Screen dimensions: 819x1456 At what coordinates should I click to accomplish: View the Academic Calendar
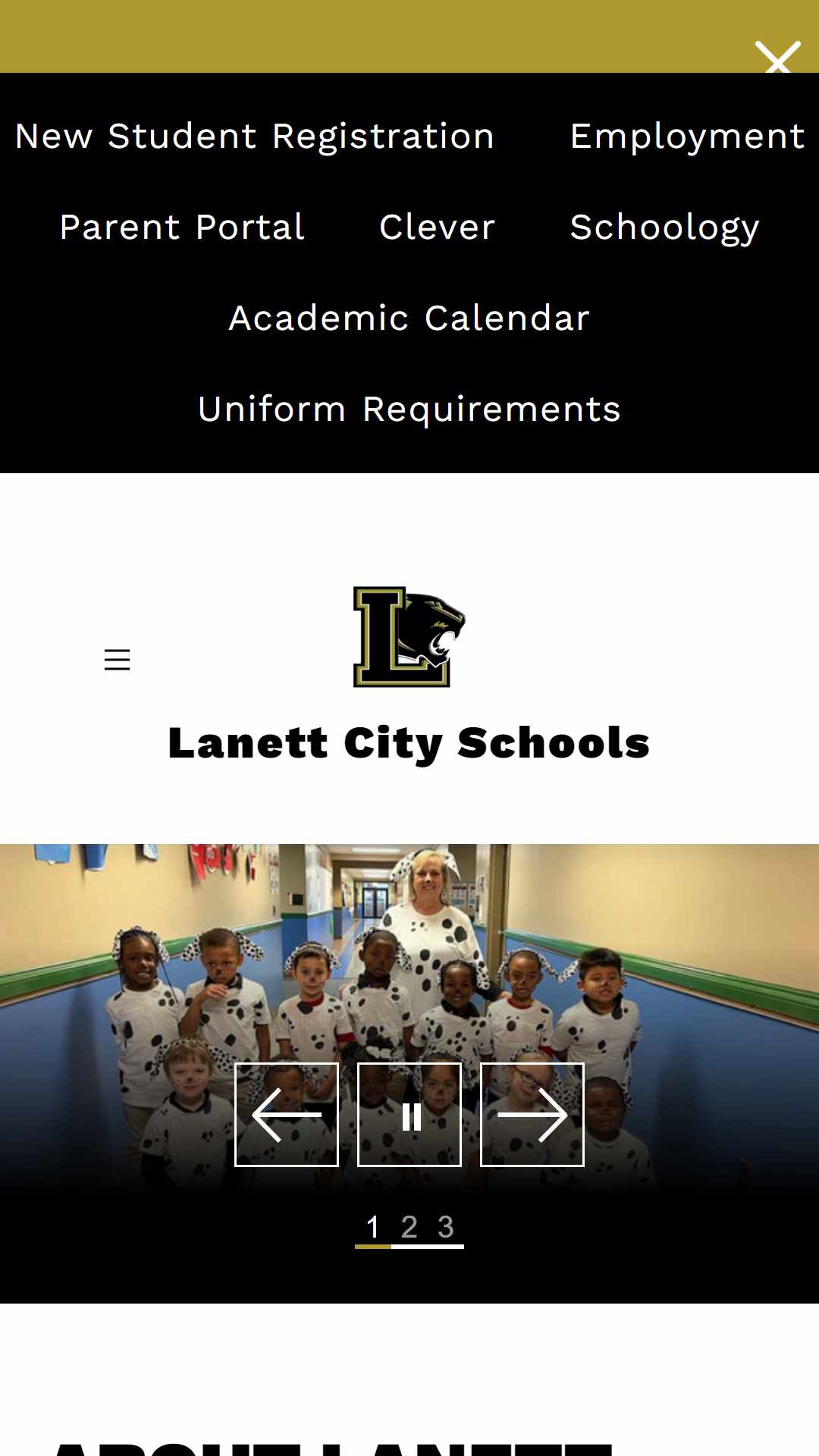pyautogui.click(x=409, y=318)
